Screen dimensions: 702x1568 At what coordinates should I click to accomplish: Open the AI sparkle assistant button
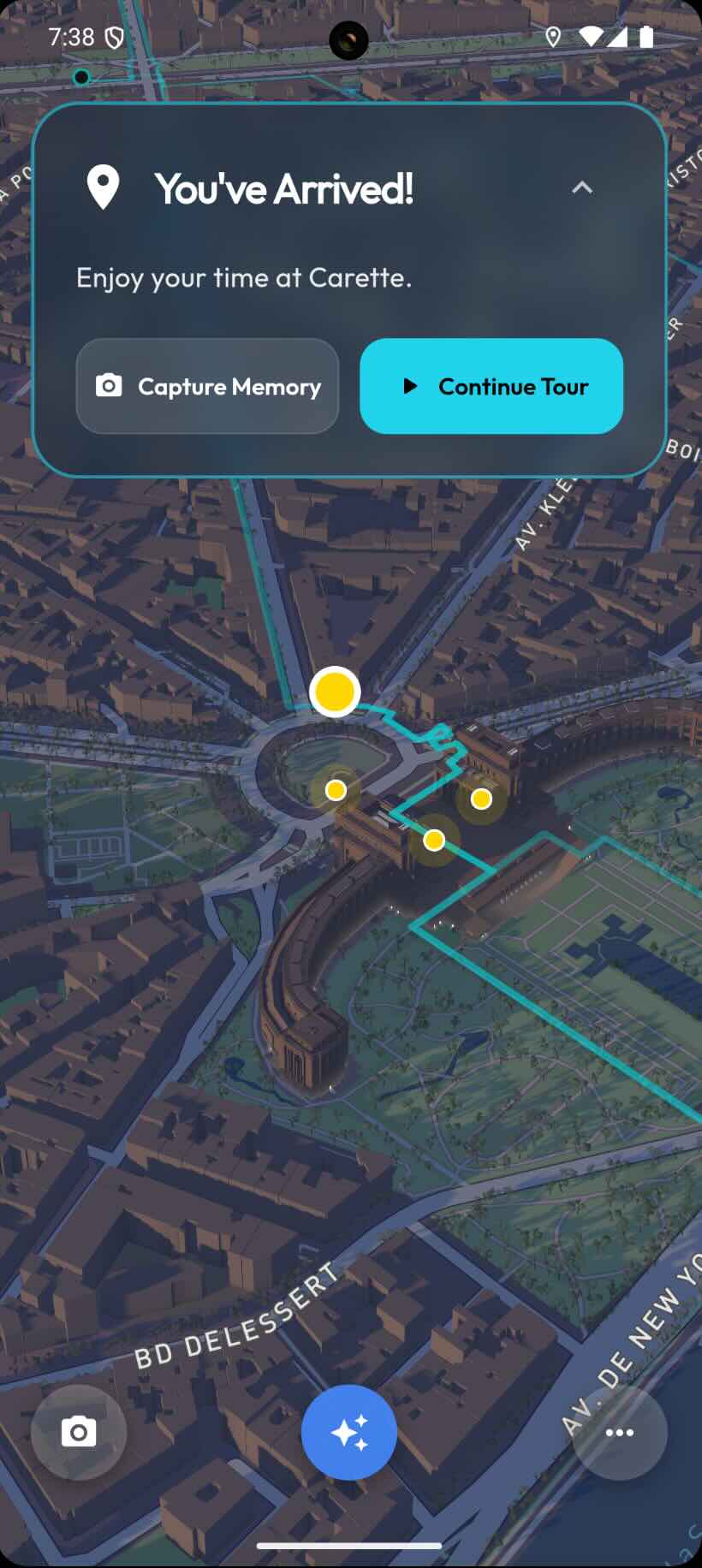click(x=349, y=1432)
